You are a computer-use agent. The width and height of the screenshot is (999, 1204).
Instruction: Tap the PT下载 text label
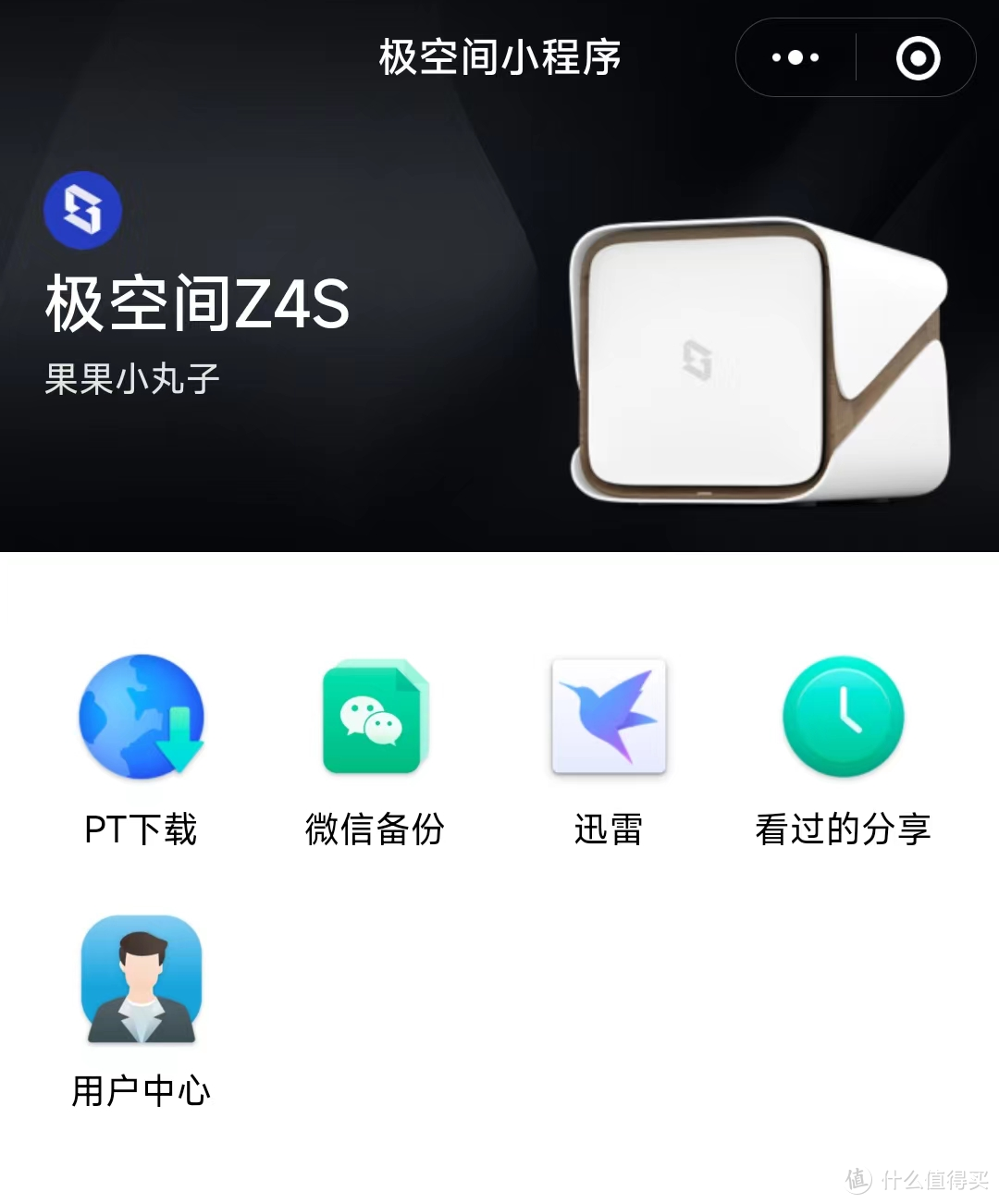pyautogui.click(x=141, y=830)
